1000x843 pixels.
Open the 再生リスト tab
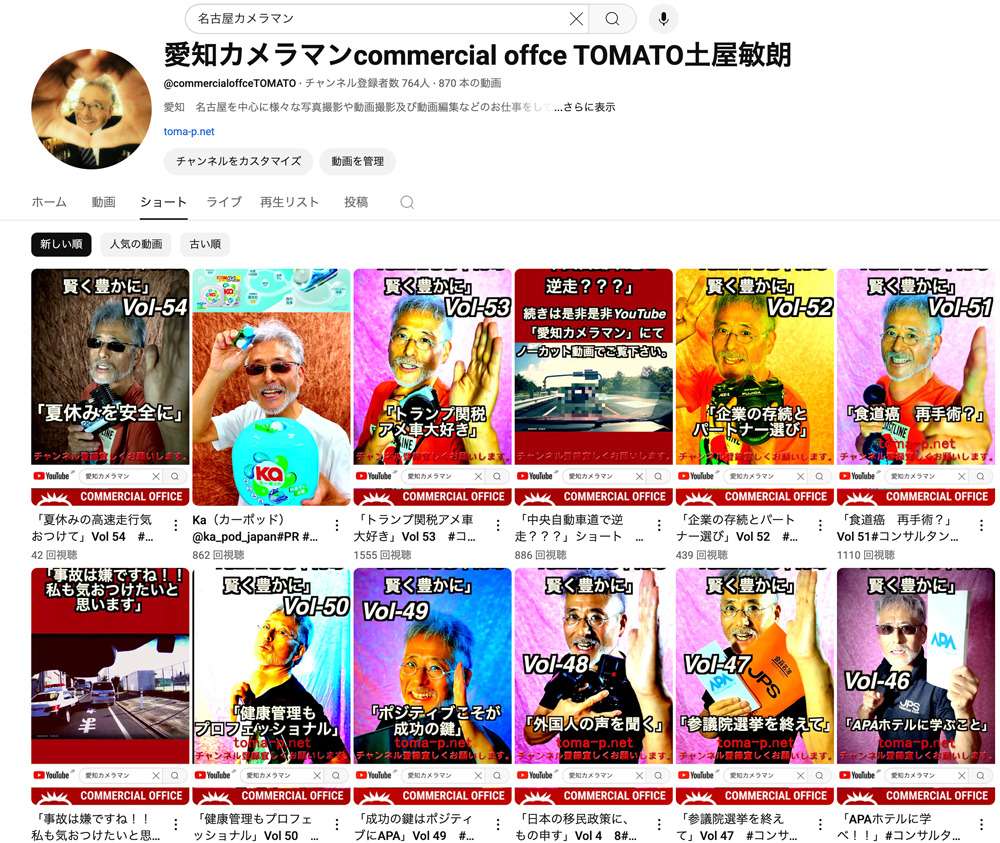point(289,202)
